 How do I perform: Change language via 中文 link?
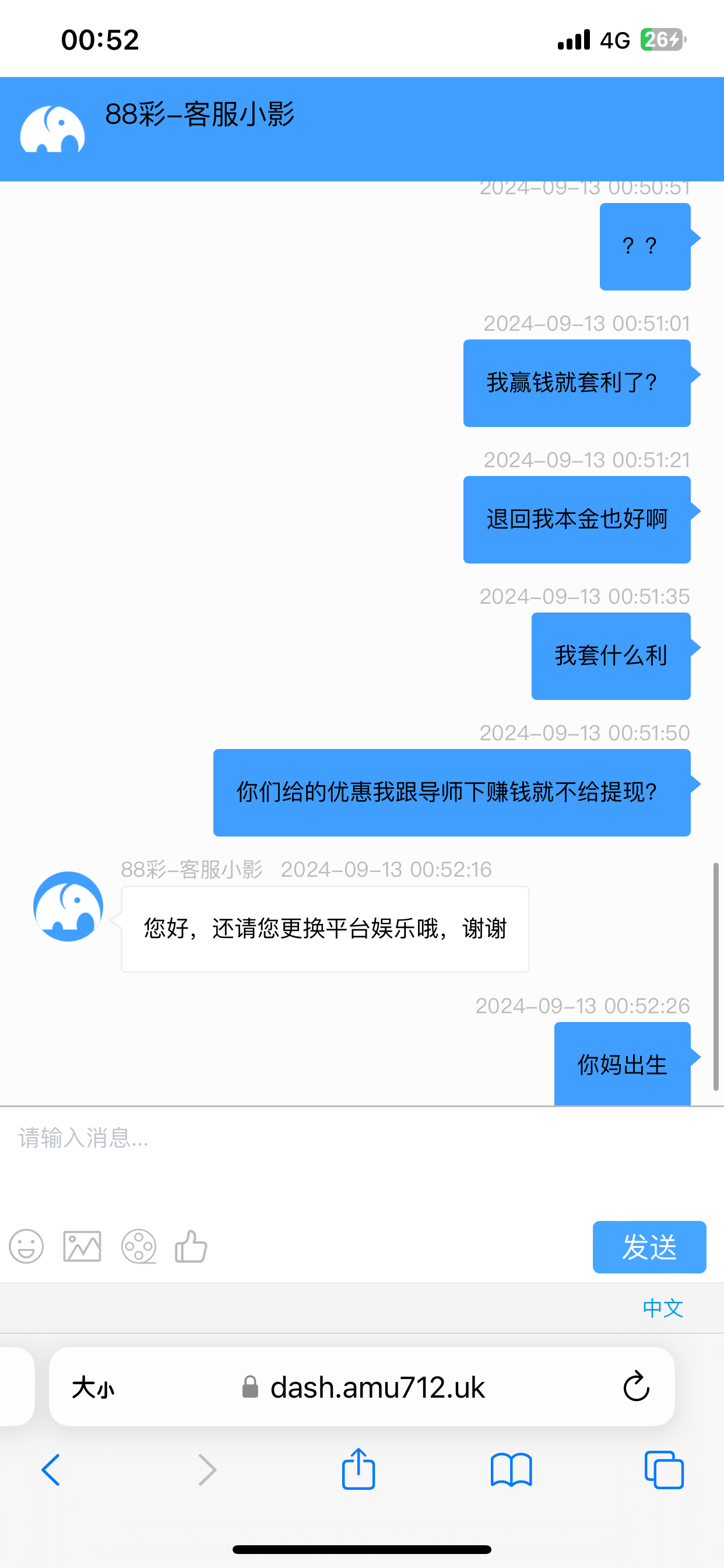(663, 1307)
